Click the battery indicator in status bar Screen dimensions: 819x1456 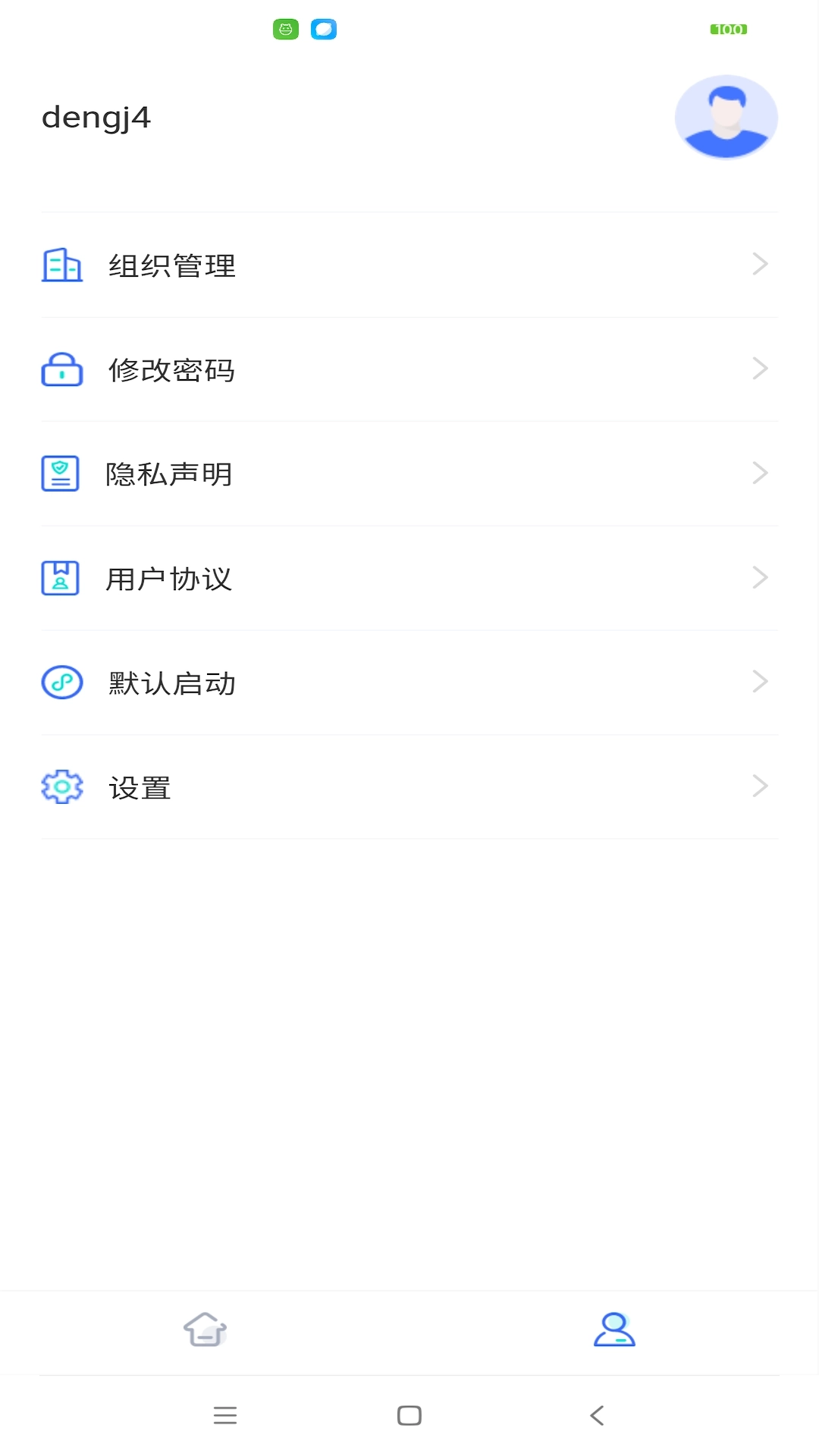pos(727,30)
